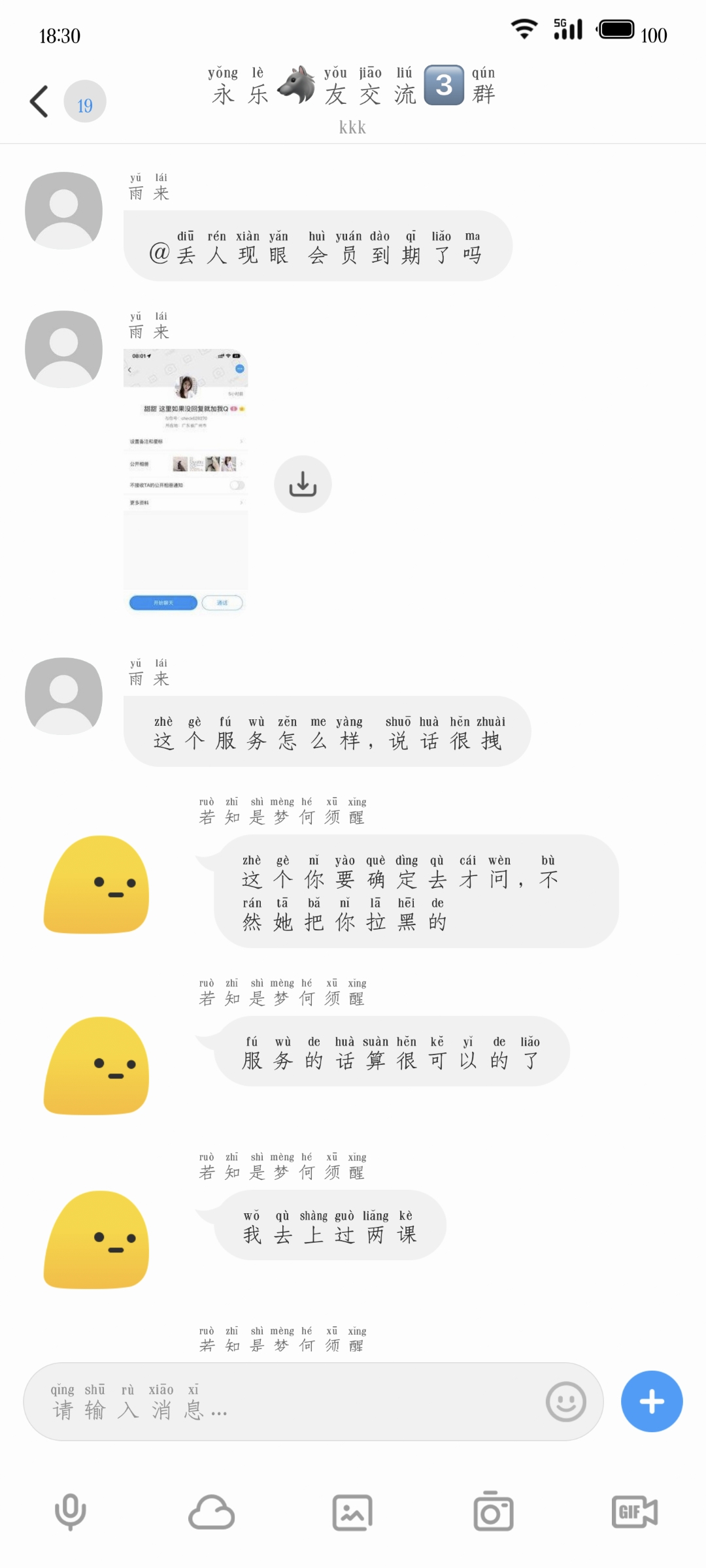Open the emoji picker
The width and height of the screenshot is (706, 1568).
click(x=565, y=1401)
